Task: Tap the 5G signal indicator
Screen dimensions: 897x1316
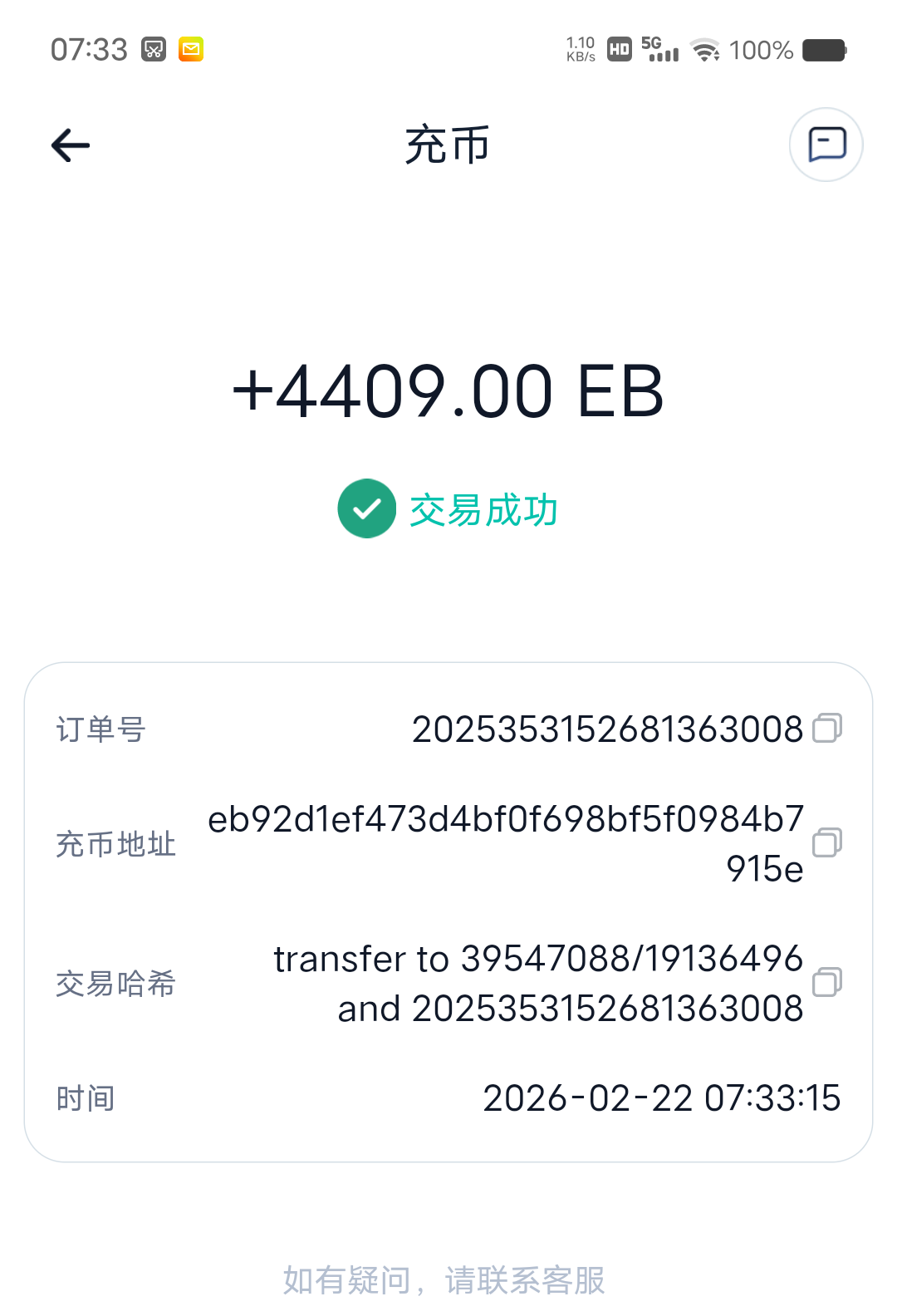Action: (659, 50)
